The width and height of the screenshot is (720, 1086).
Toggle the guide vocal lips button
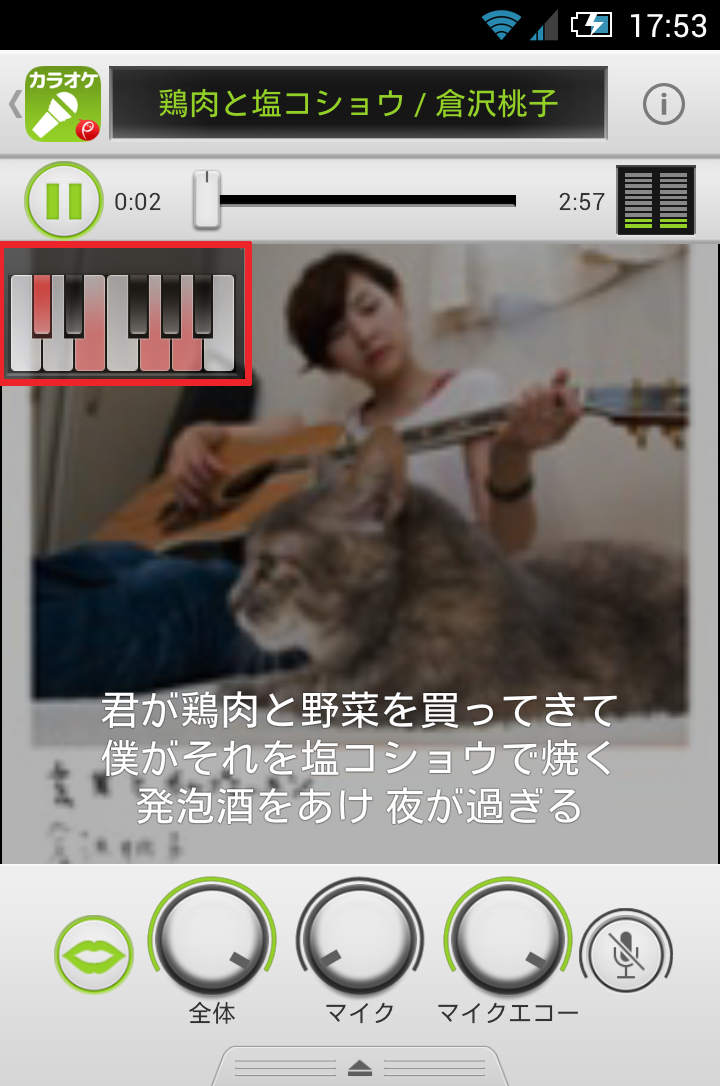click(94, 954)
